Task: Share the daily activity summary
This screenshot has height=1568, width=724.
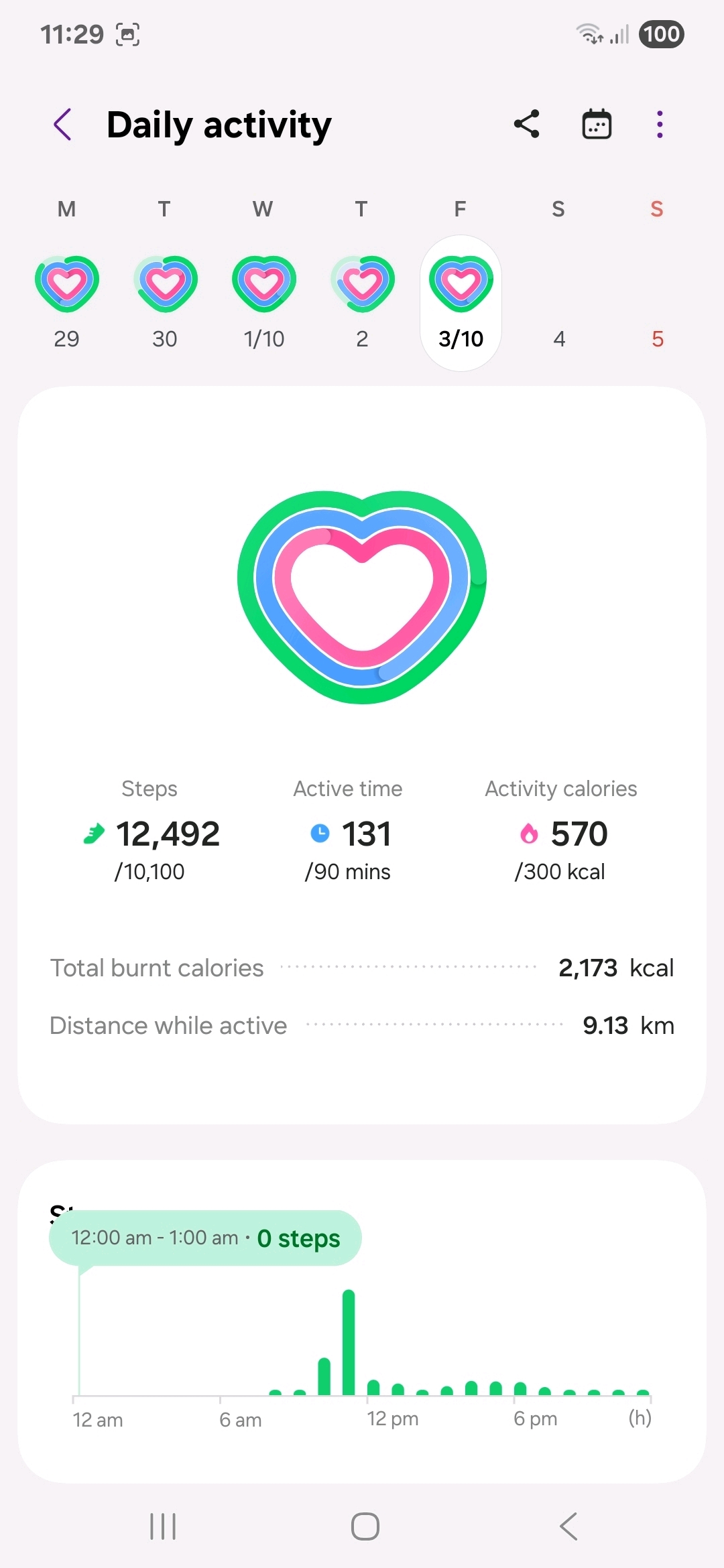Action: [527, 125]
